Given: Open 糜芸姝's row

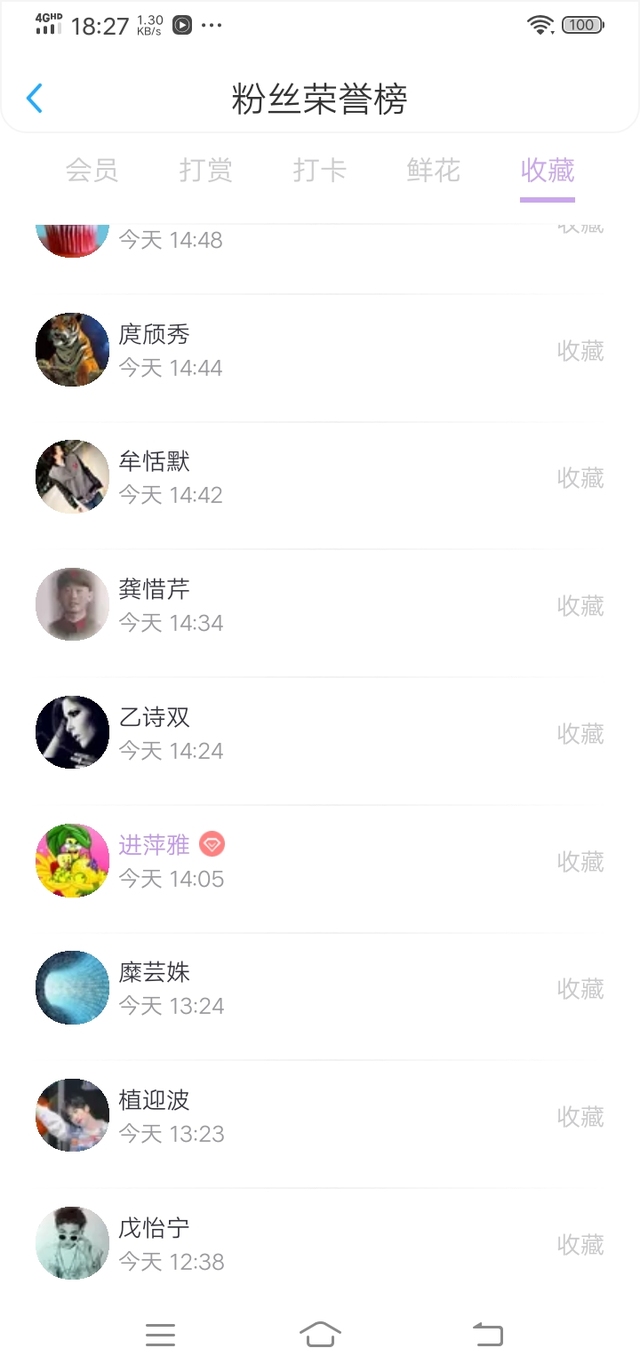Looking at the screenshot, I should [x=320, y=988].
